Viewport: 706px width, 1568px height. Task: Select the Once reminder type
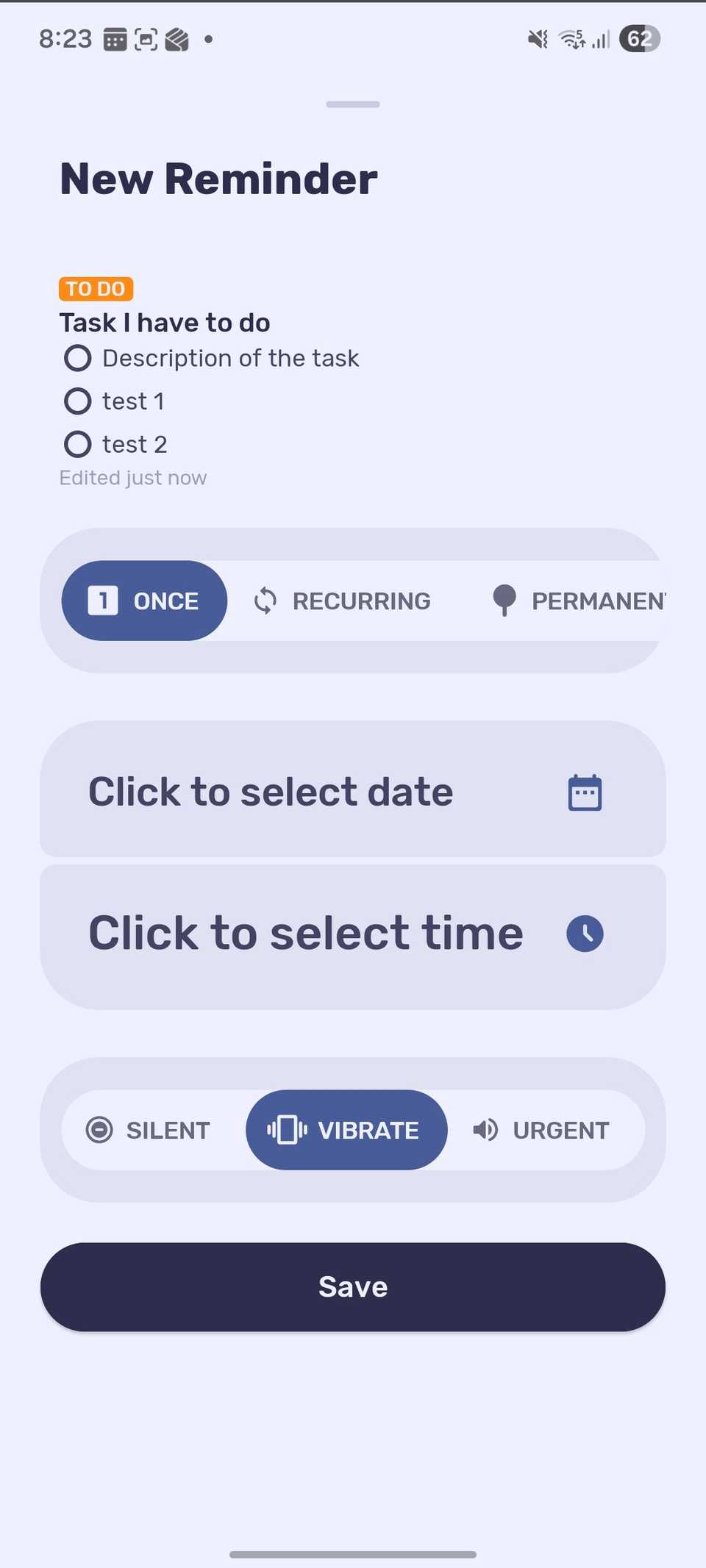pyautogui.click(x=144, y=601)
